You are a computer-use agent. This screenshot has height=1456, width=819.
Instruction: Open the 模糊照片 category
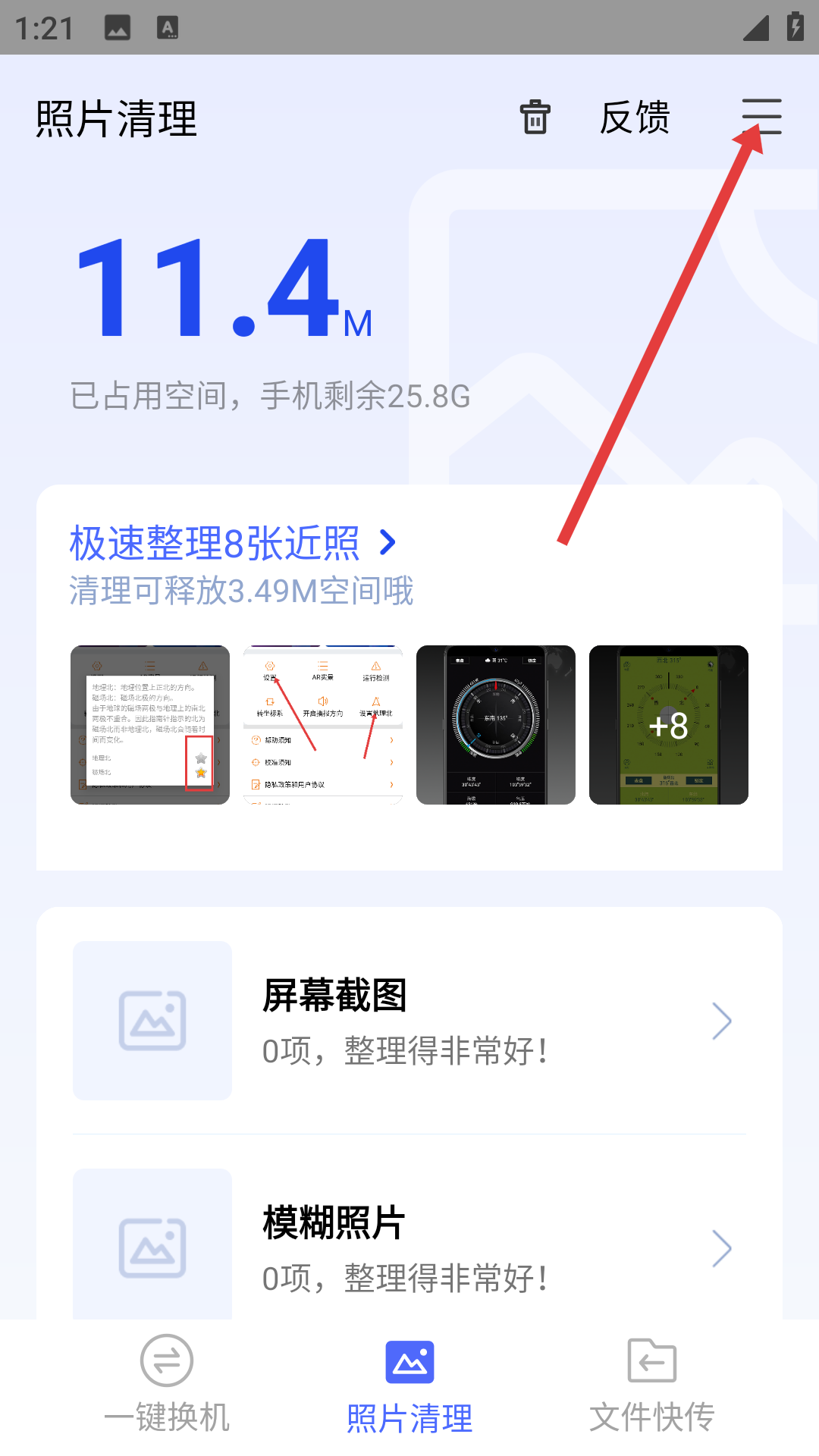point(409,1248)
